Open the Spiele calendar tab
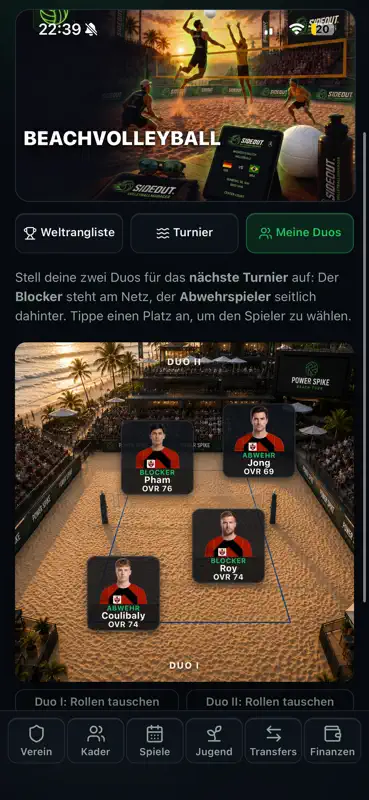The width and height of the screenshot is (369, 800). (155, 740)
